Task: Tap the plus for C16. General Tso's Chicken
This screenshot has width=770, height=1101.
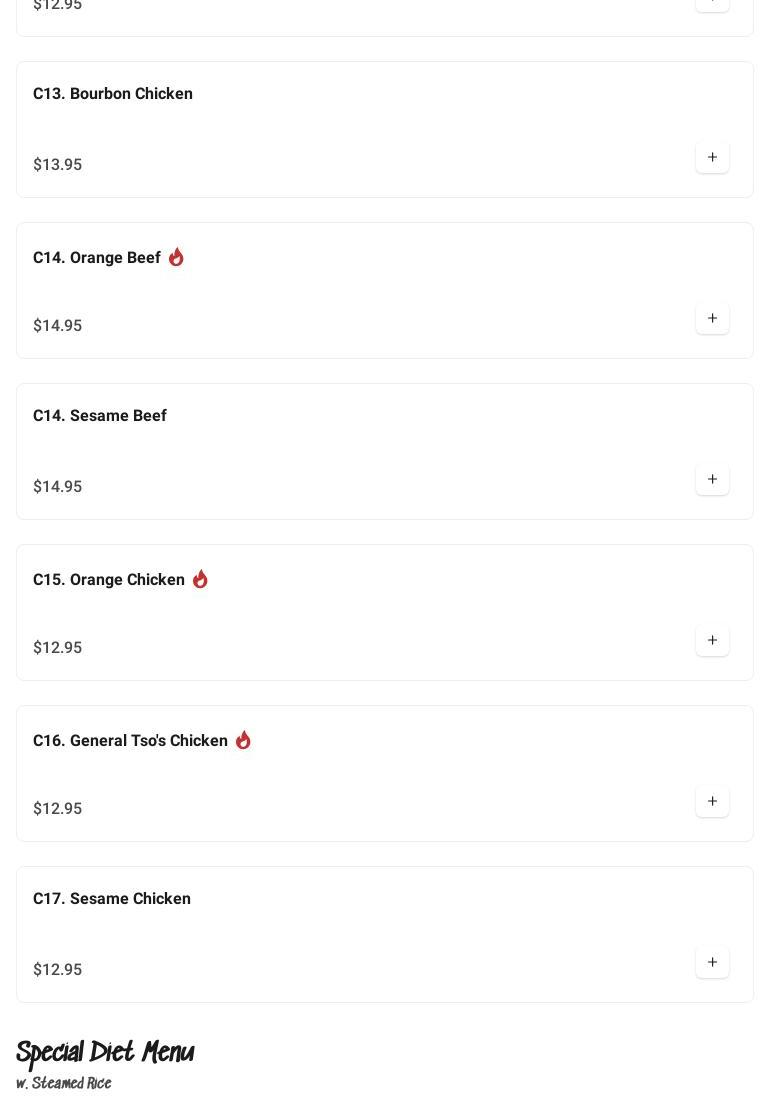Action: 712,802
